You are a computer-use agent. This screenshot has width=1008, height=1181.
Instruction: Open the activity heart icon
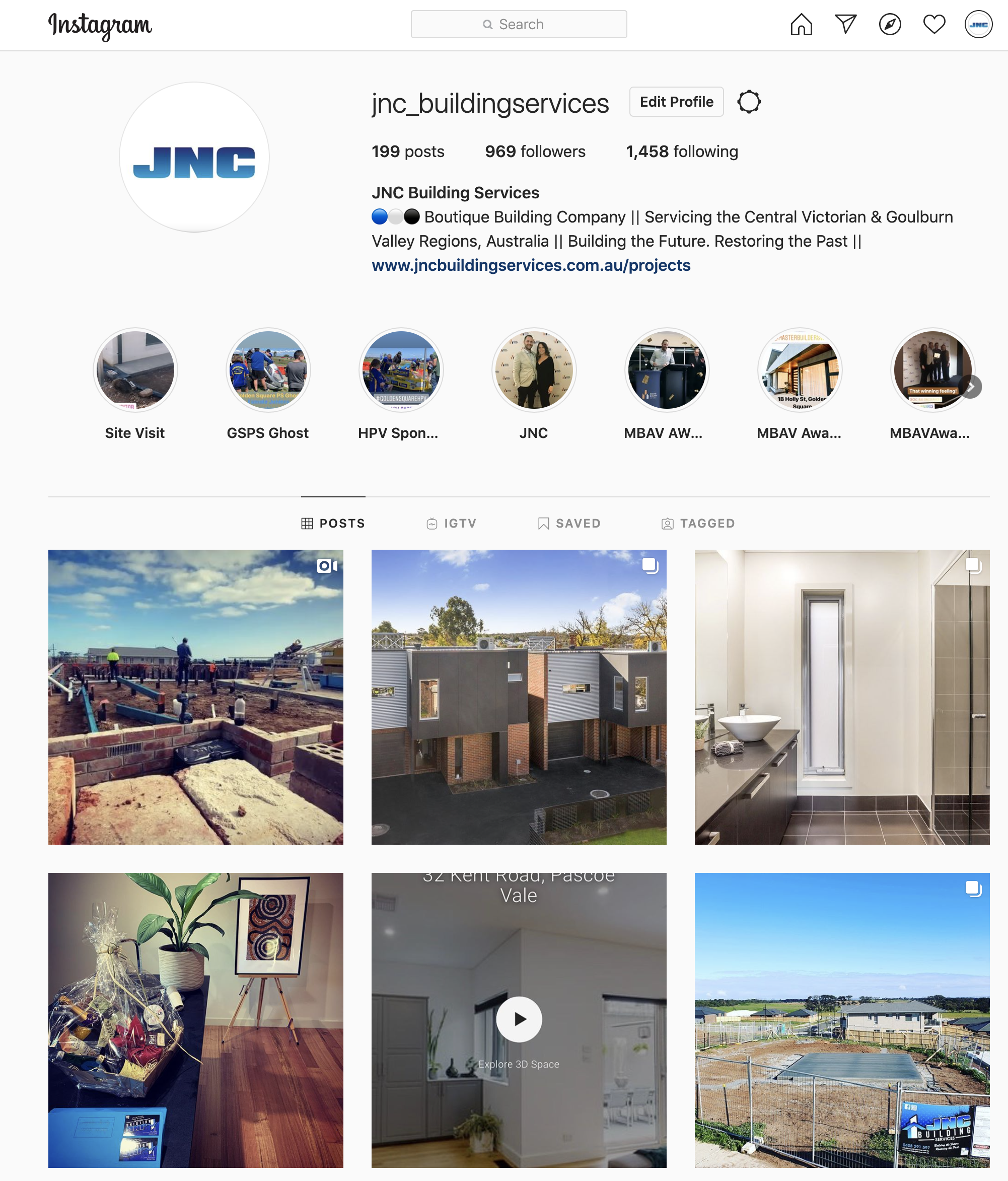(x=934, y=25)
